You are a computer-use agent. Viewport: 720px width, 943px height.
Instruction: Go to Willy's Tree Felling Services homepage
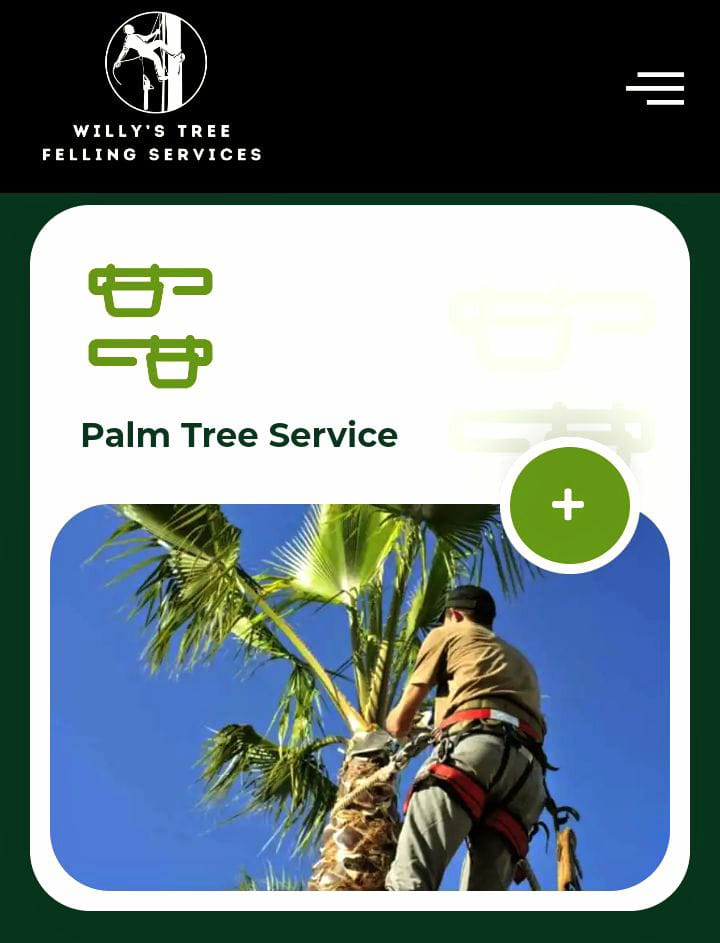153,88
